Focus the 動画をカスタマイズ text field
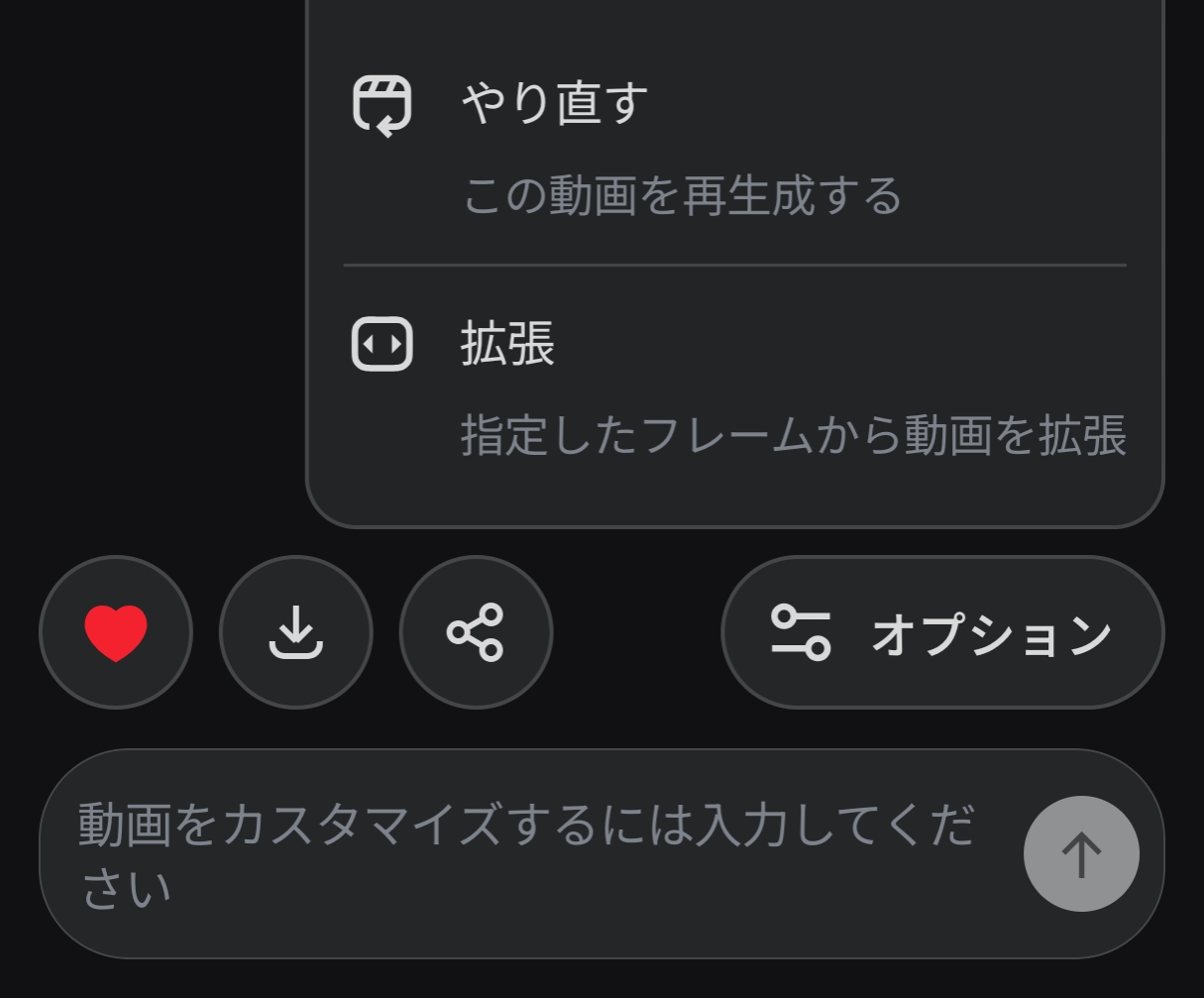The height and width of the screenshot is (998, 1204). coord(525,853)
